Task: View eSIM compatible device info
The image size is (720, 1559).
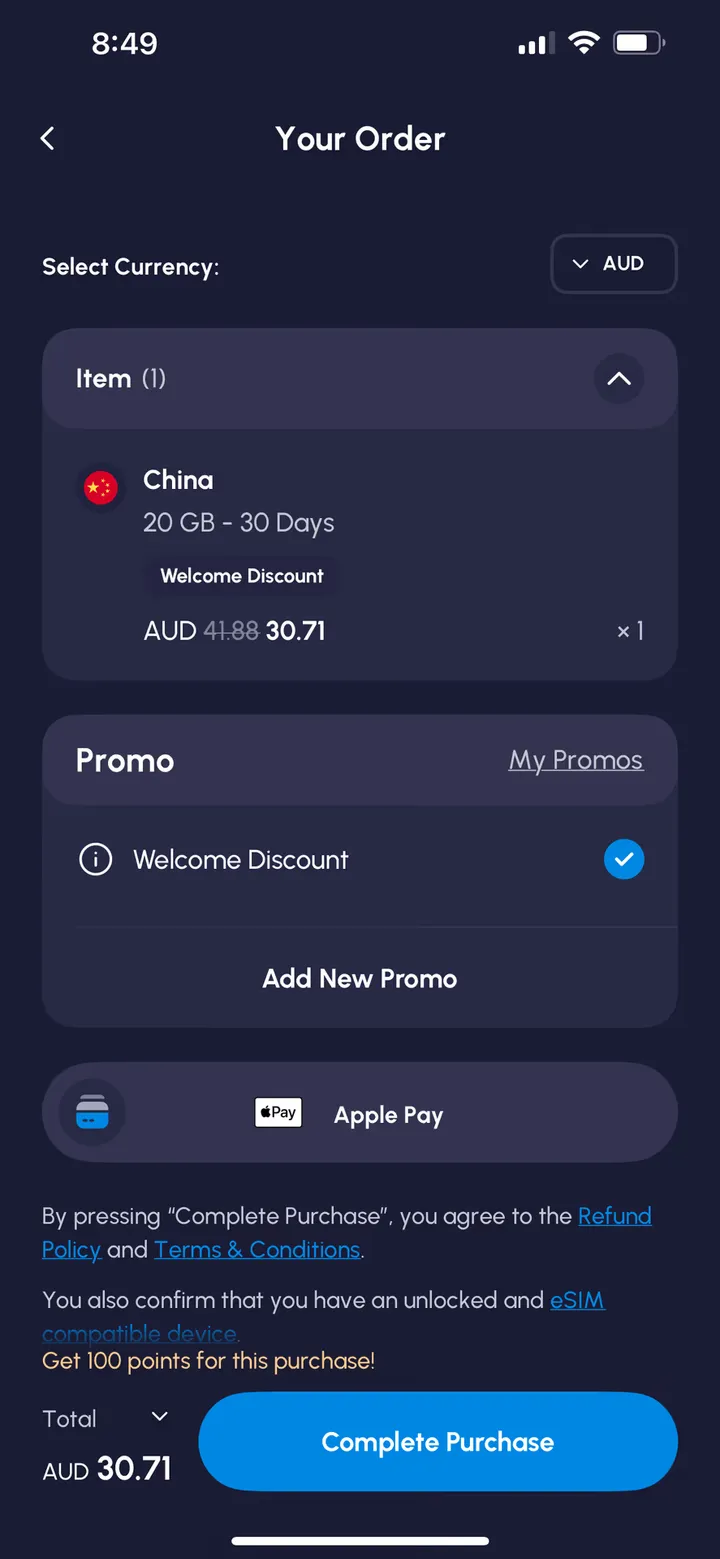Action: click(x=577, y=1300)
